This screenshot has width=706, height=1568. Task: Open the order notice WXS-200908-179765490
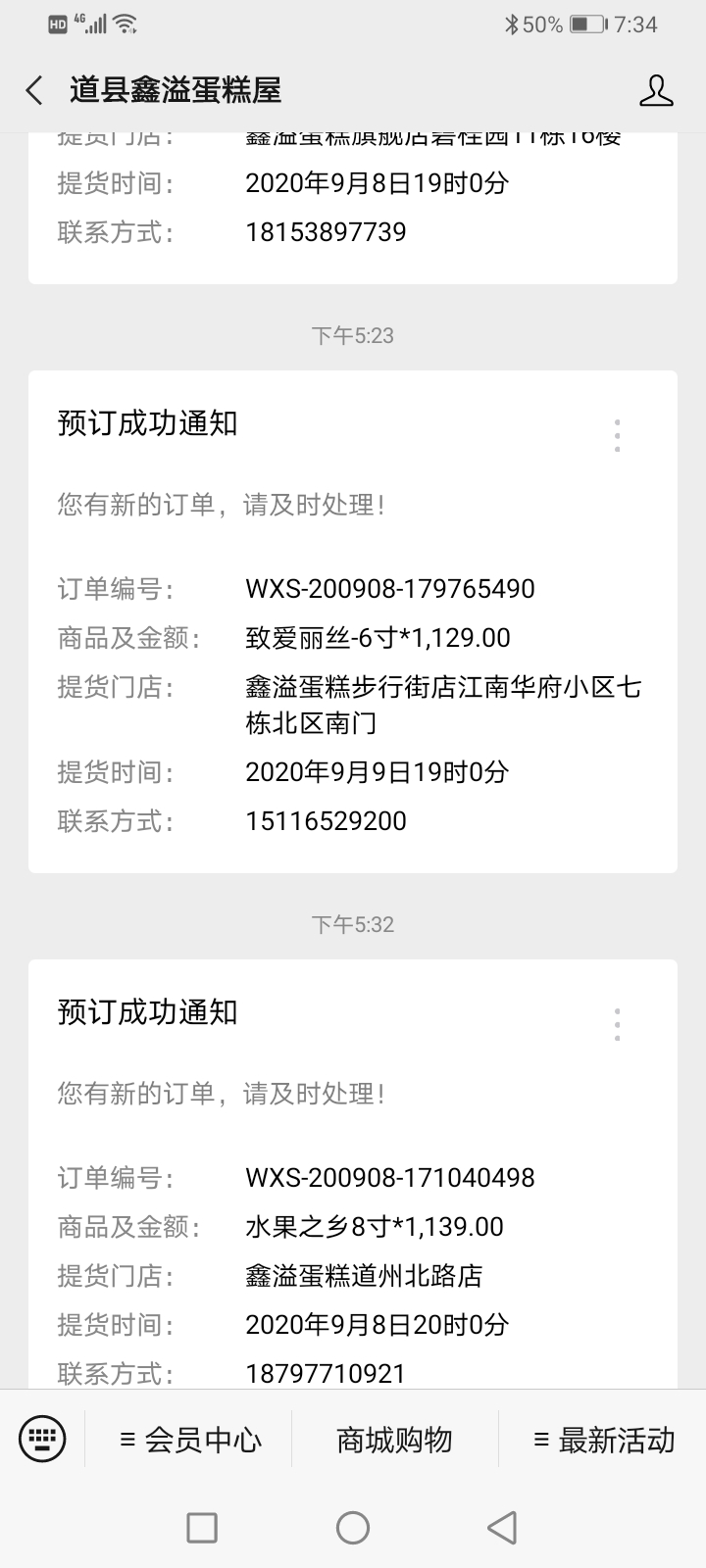(353, 621)
